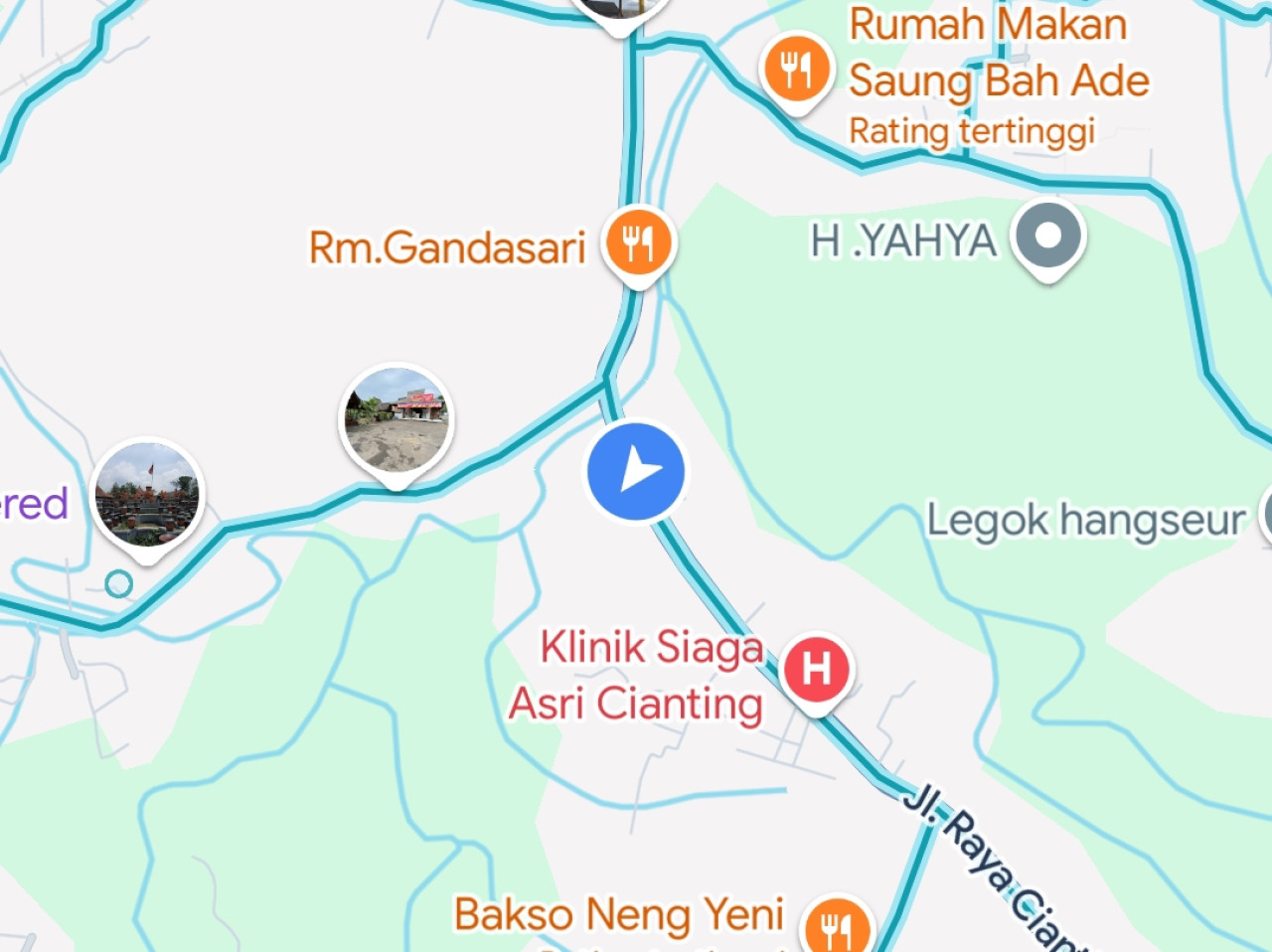Tap the H.YAHYA location marker
Viewport: 1272px width, 952px height.
1047,238
